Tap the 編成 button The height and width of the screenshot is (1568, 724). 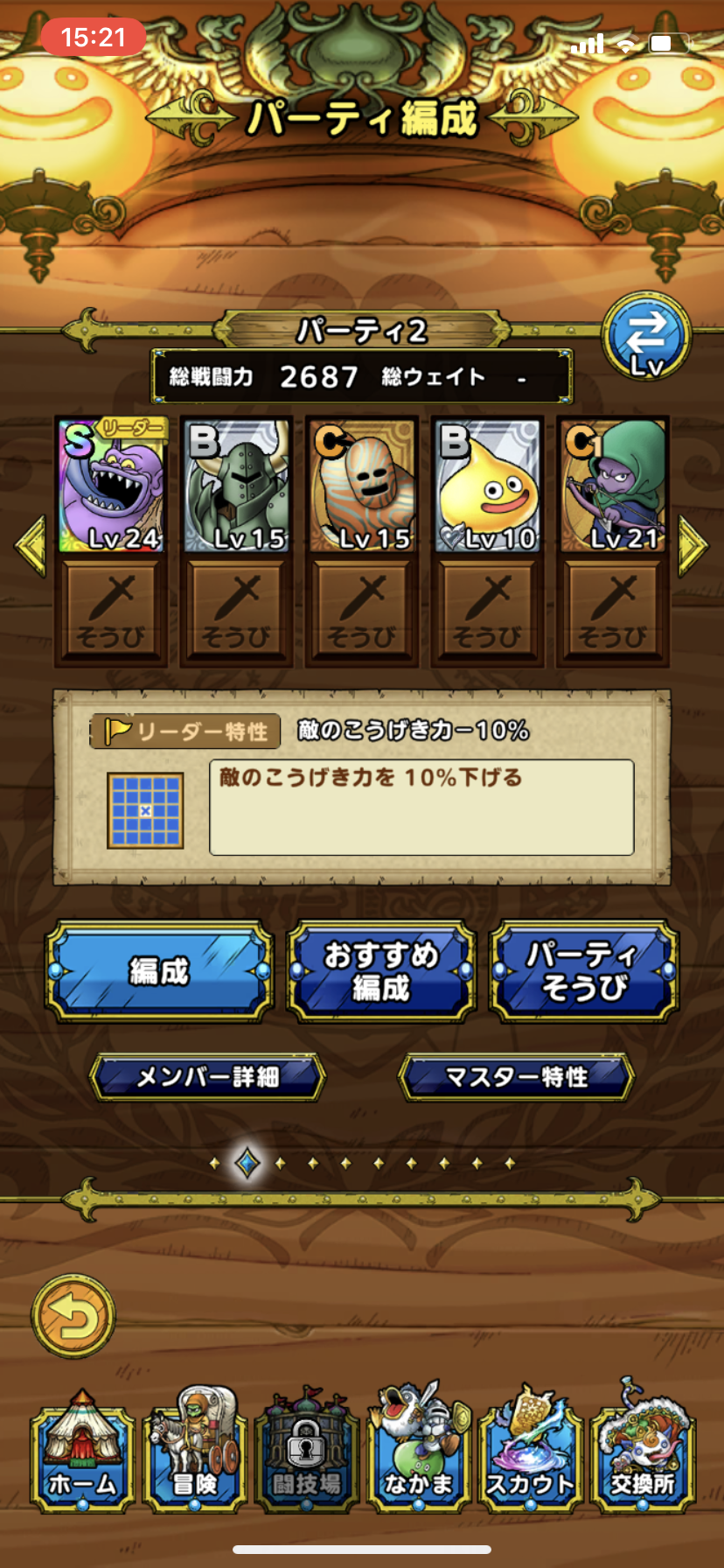coord(159,971)
